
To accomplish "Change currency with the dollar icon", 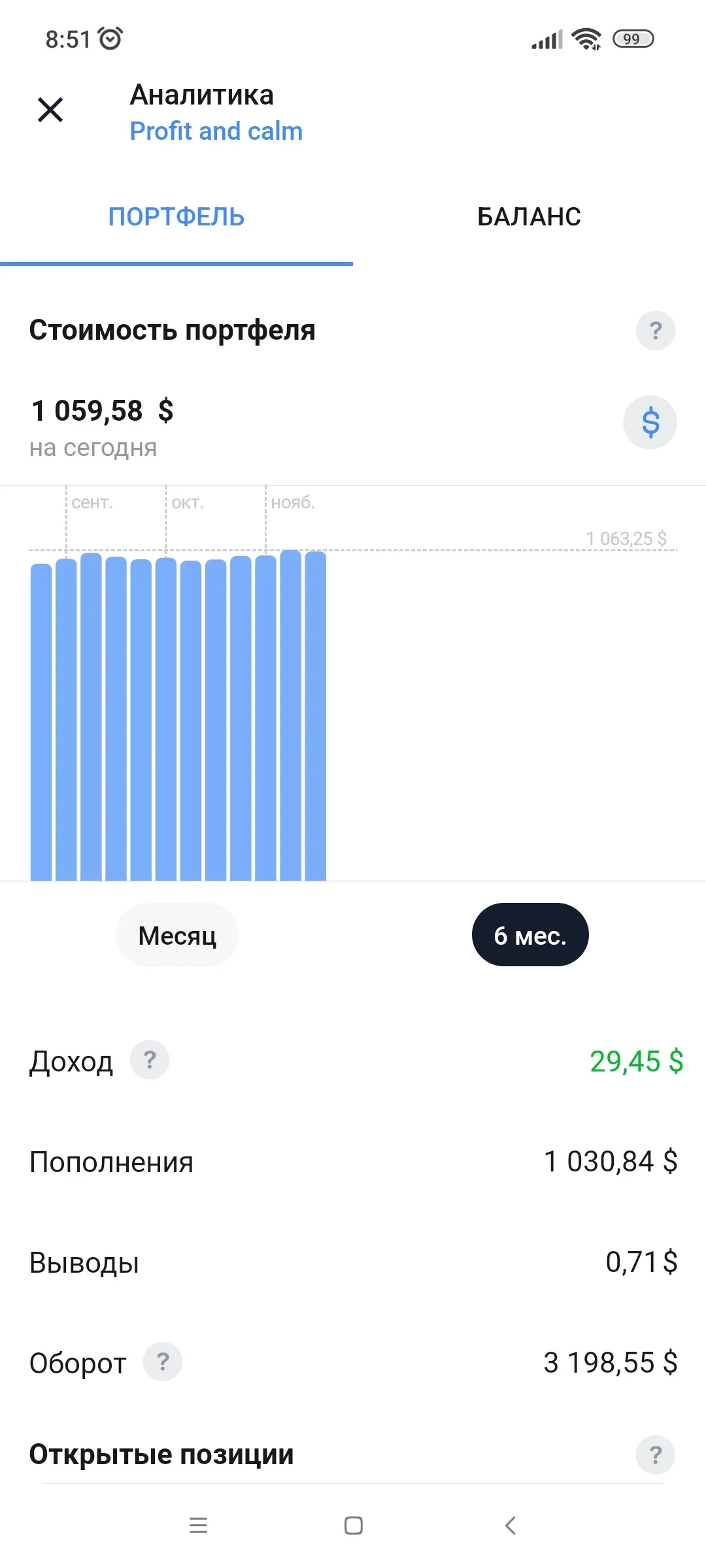I will pos(650,422).
